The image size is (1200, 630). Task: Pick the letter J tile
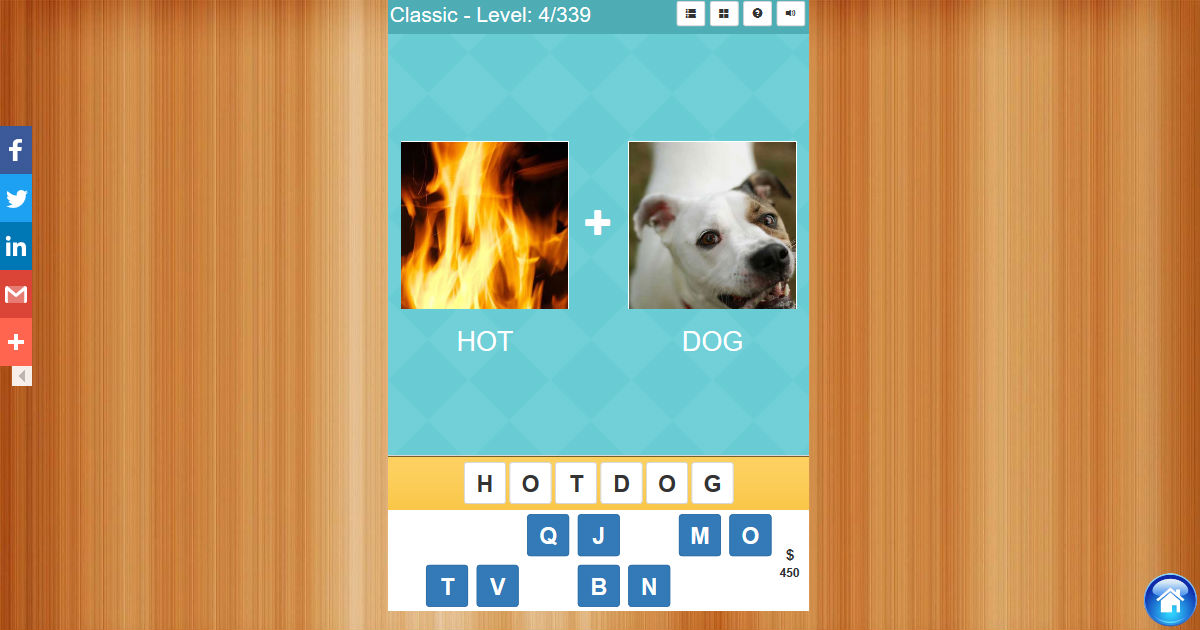point(599,535)
